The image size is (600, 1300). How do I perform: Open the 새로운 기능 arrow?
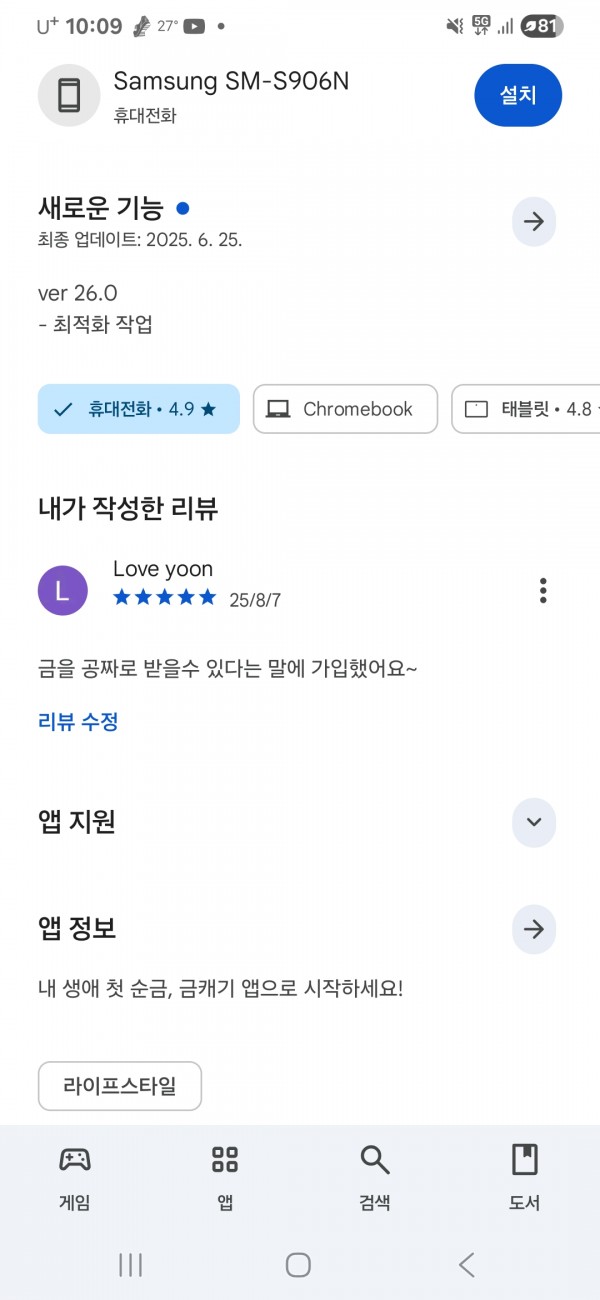click(x=534, y=222)
